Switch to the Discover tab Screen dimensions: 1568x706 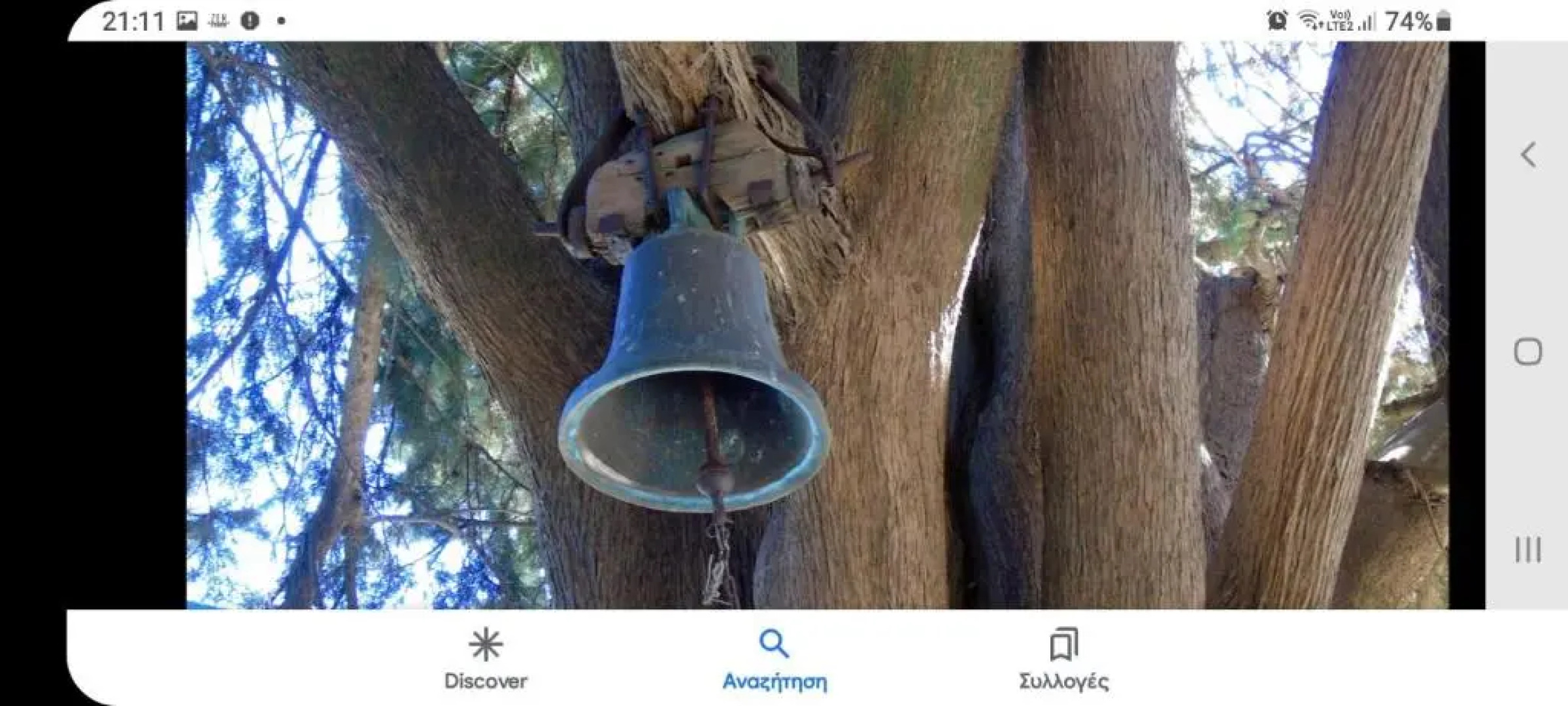coord(486,658)
